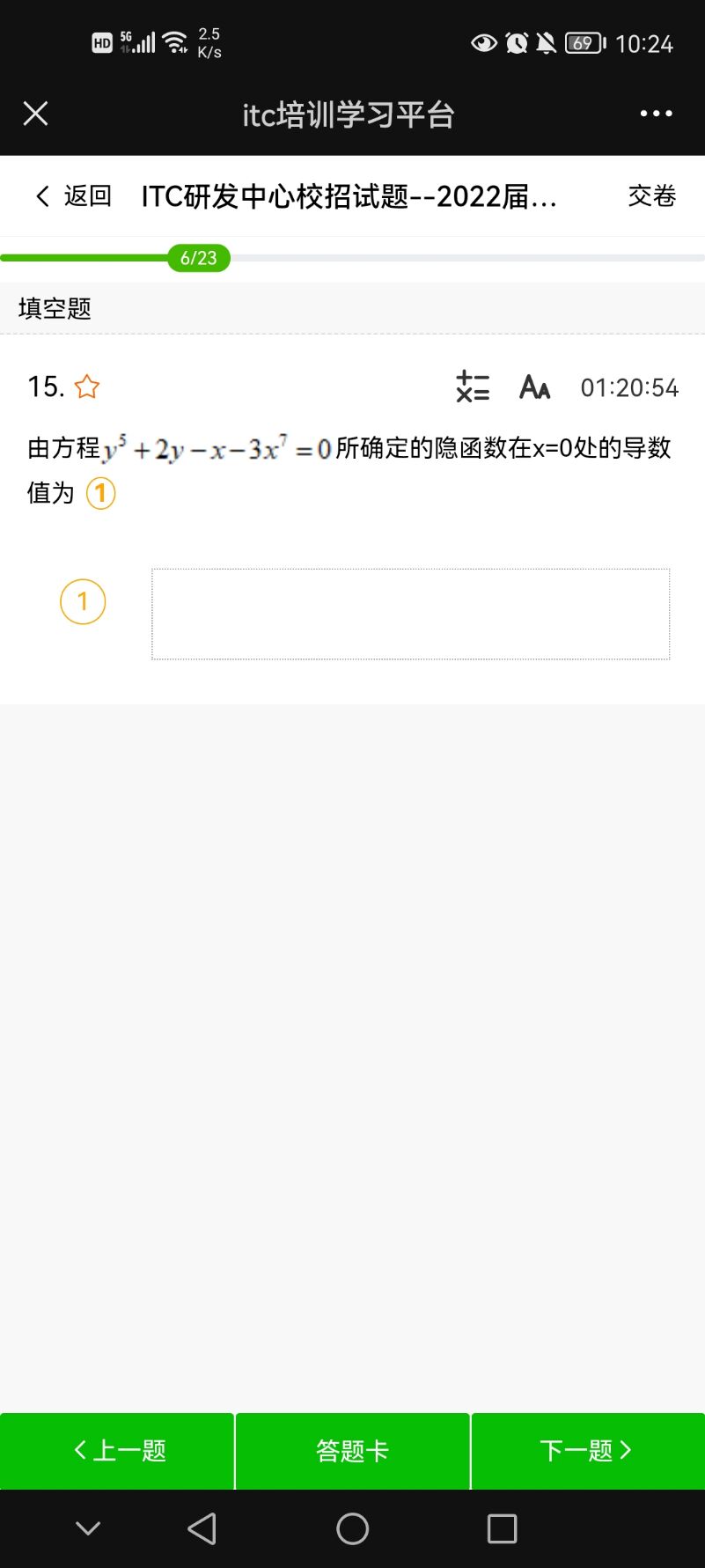Focus the answer box for blank 1
The image size is (705, 1568).
[410, 614]
